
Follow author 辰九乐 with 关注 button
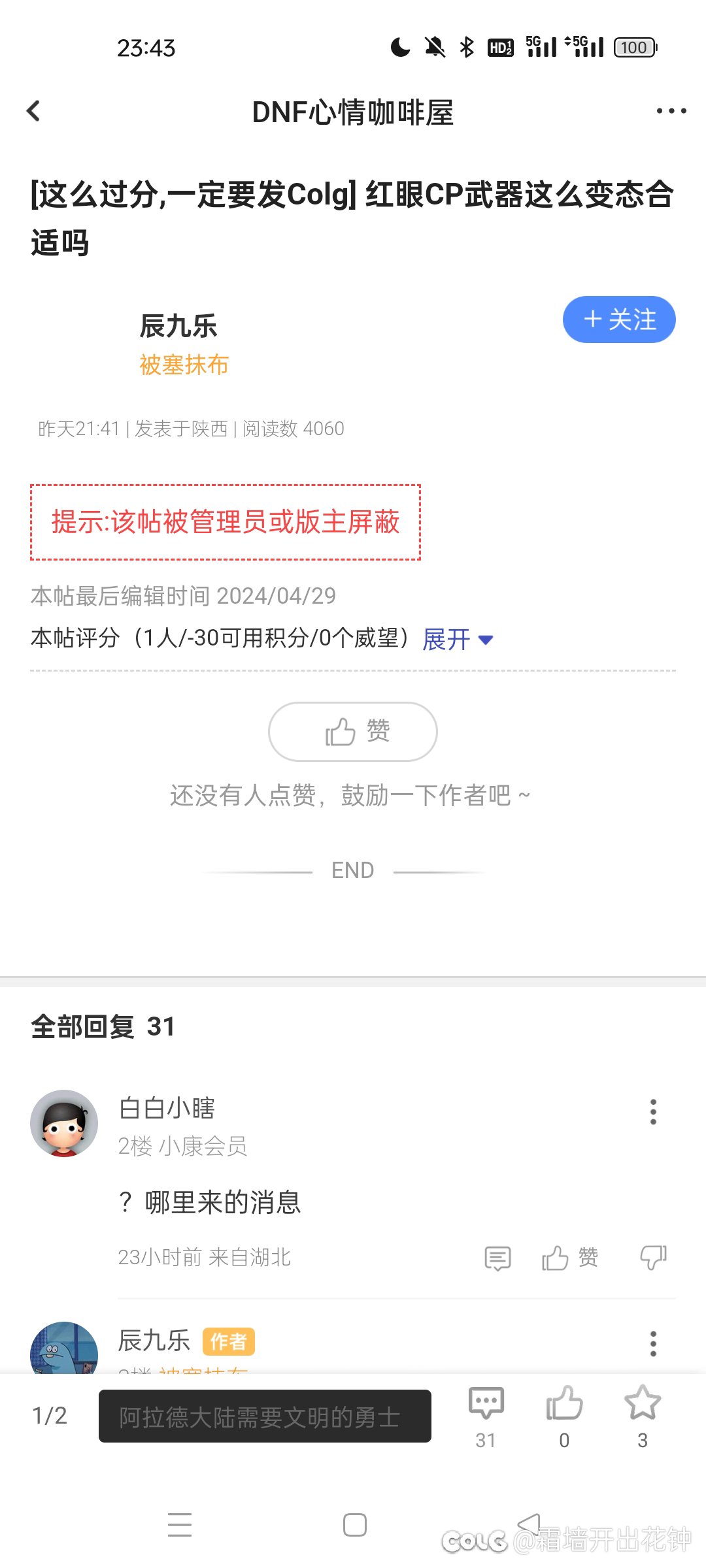click(x=618, y=319)
